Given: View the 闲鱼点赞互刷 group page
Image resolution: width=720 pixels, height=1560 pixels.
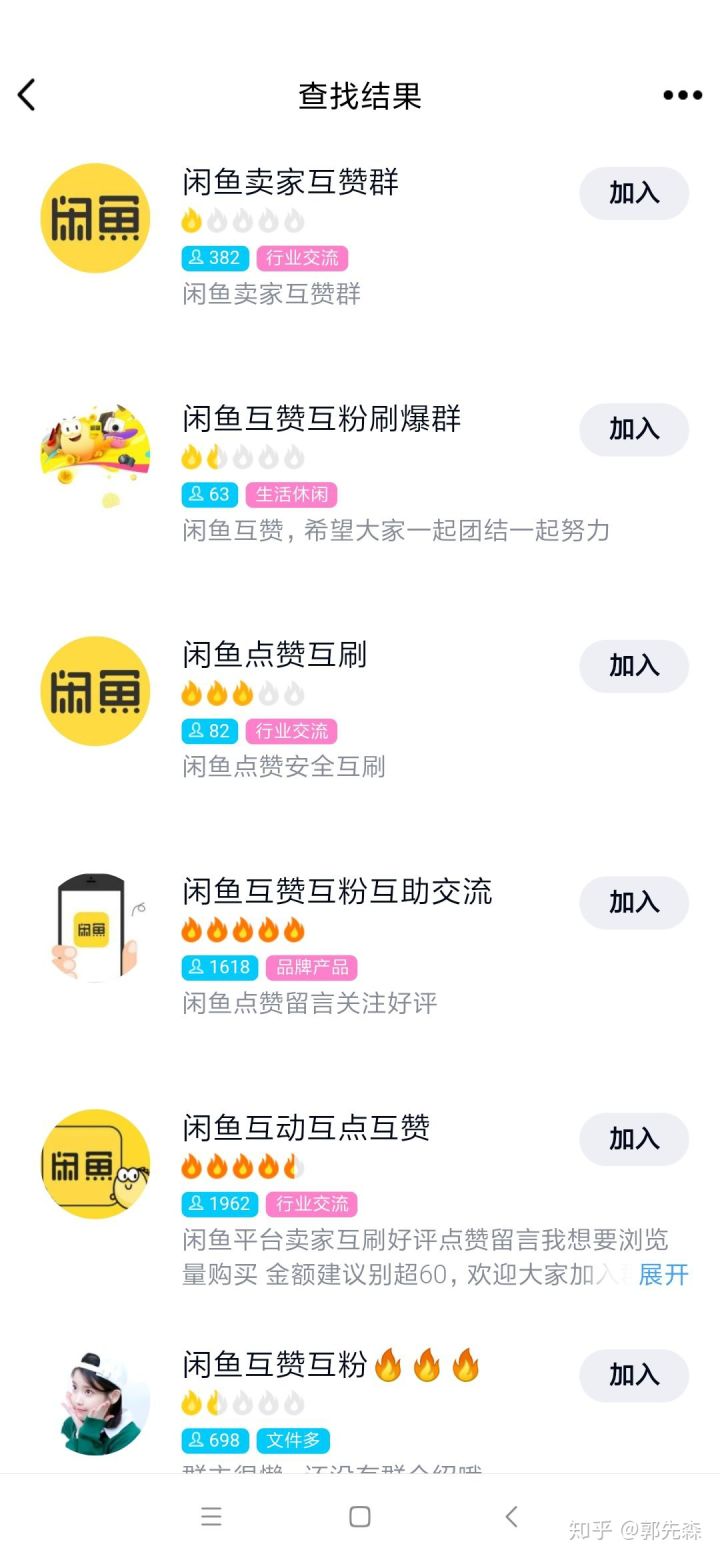Looking at the screenshot, I should [x=360, y=709].
